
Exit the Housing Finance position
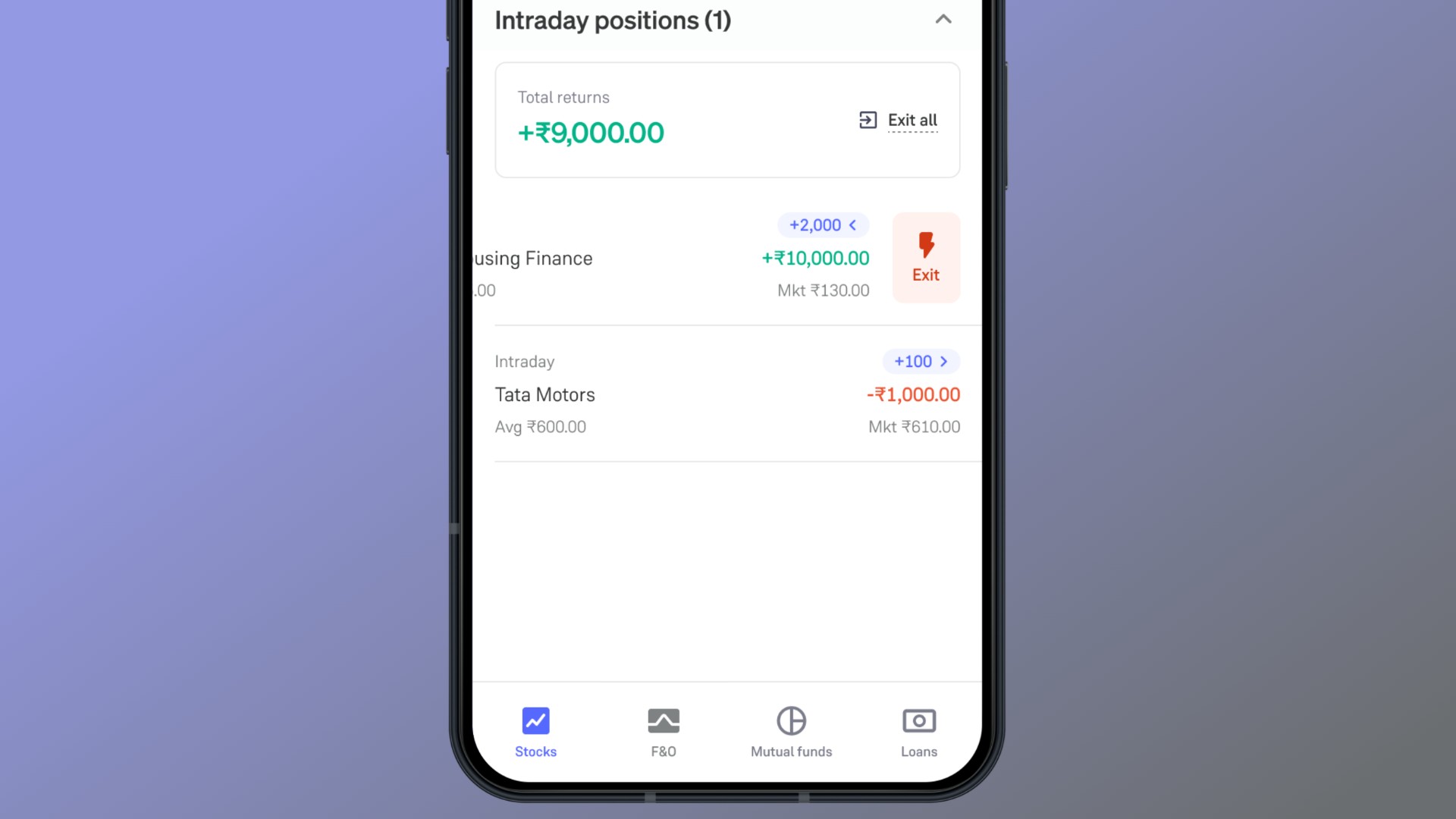coord(926,258)
